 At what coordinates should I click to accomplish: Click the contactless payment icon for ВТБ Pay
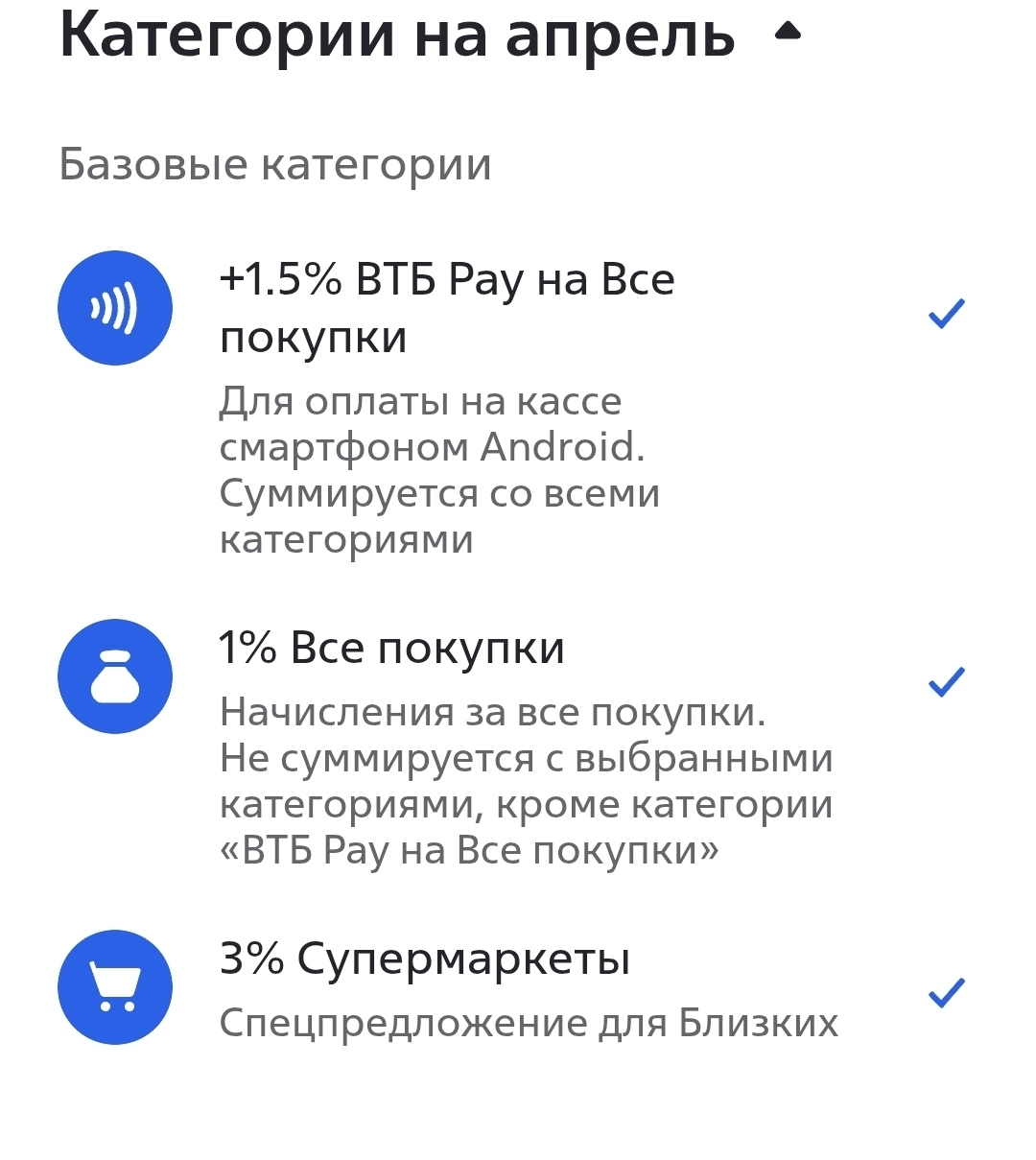(x=115, y=307)
